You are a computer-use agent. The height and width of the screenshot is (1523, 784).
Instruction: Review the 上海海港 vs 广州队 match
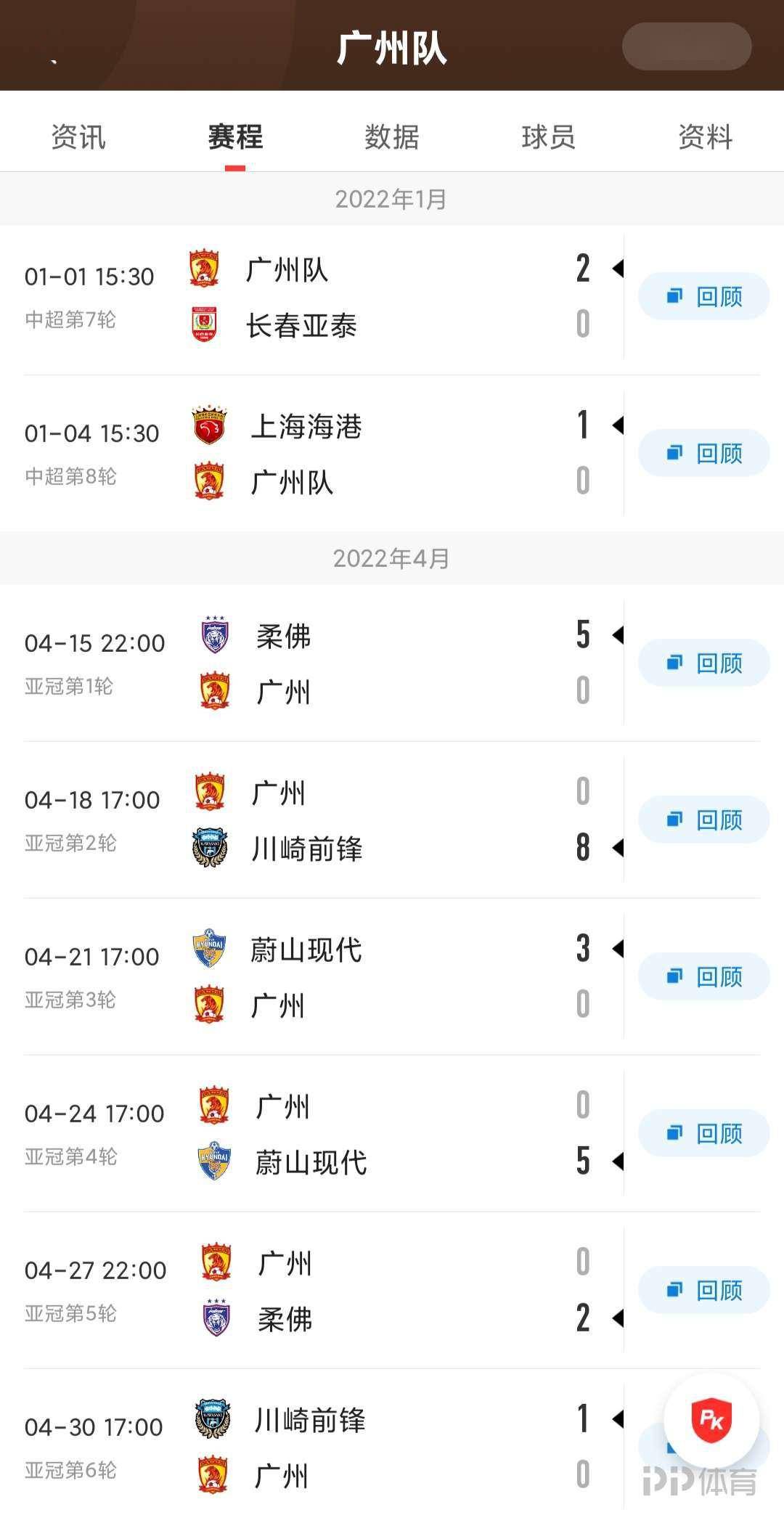point(703,453)
